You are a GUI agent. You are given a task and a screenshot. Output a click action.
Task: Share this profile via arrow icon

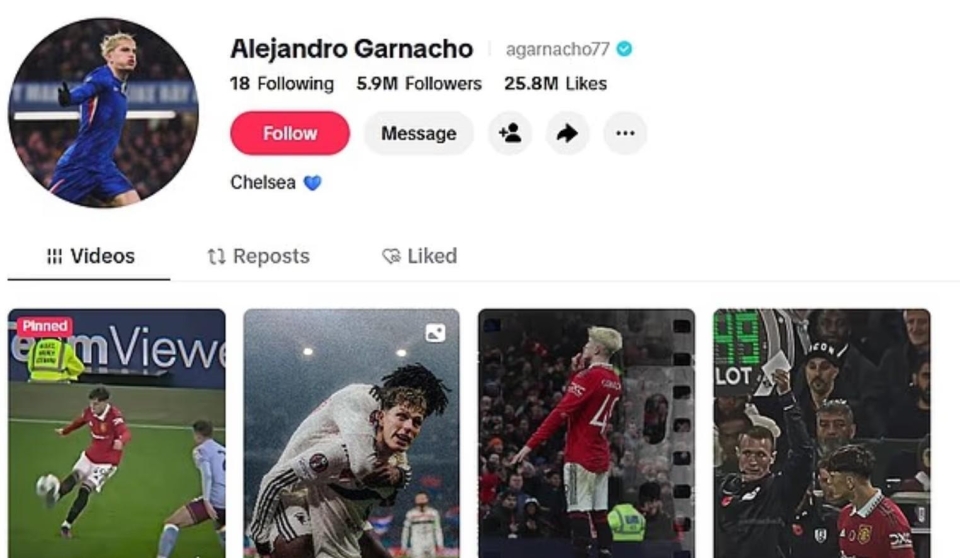coord(567,133)
